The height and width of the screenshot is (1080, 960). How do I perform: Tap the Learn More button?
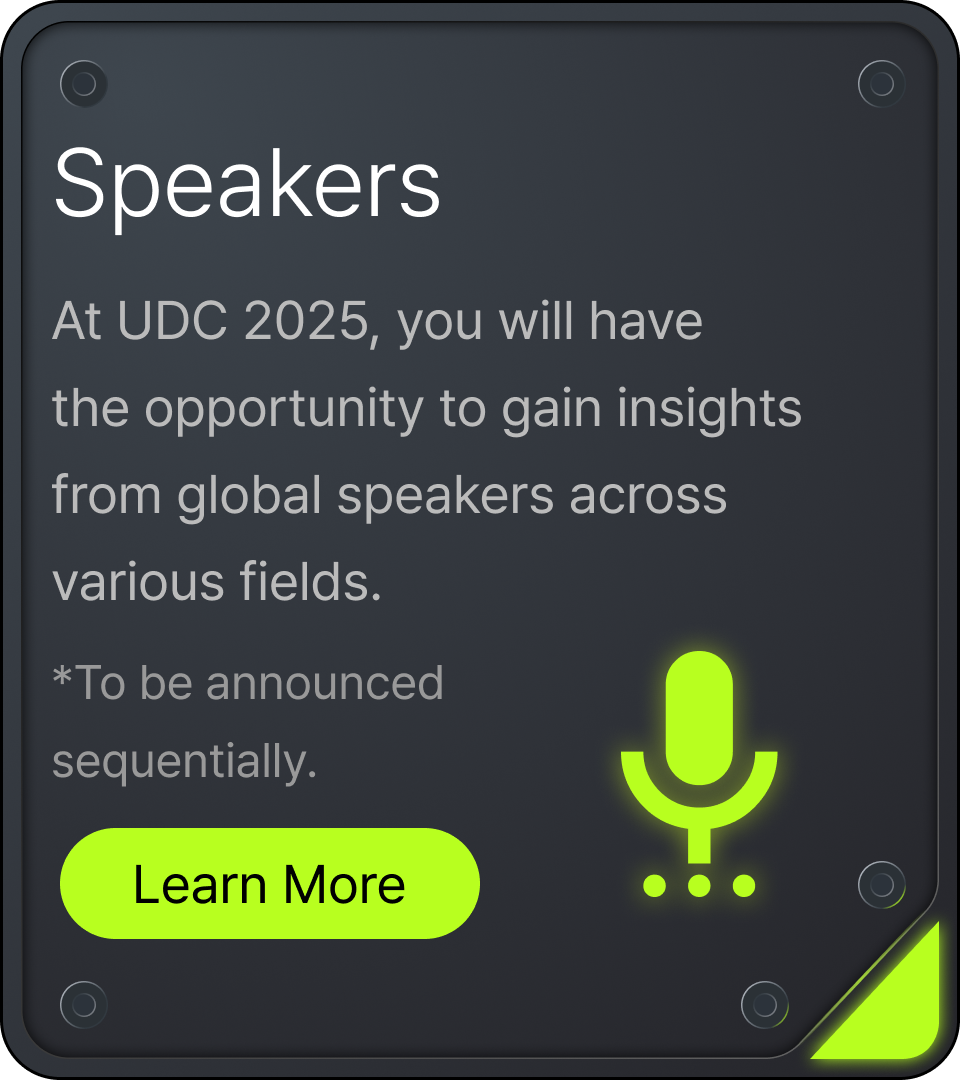click(x=270, y=884)
